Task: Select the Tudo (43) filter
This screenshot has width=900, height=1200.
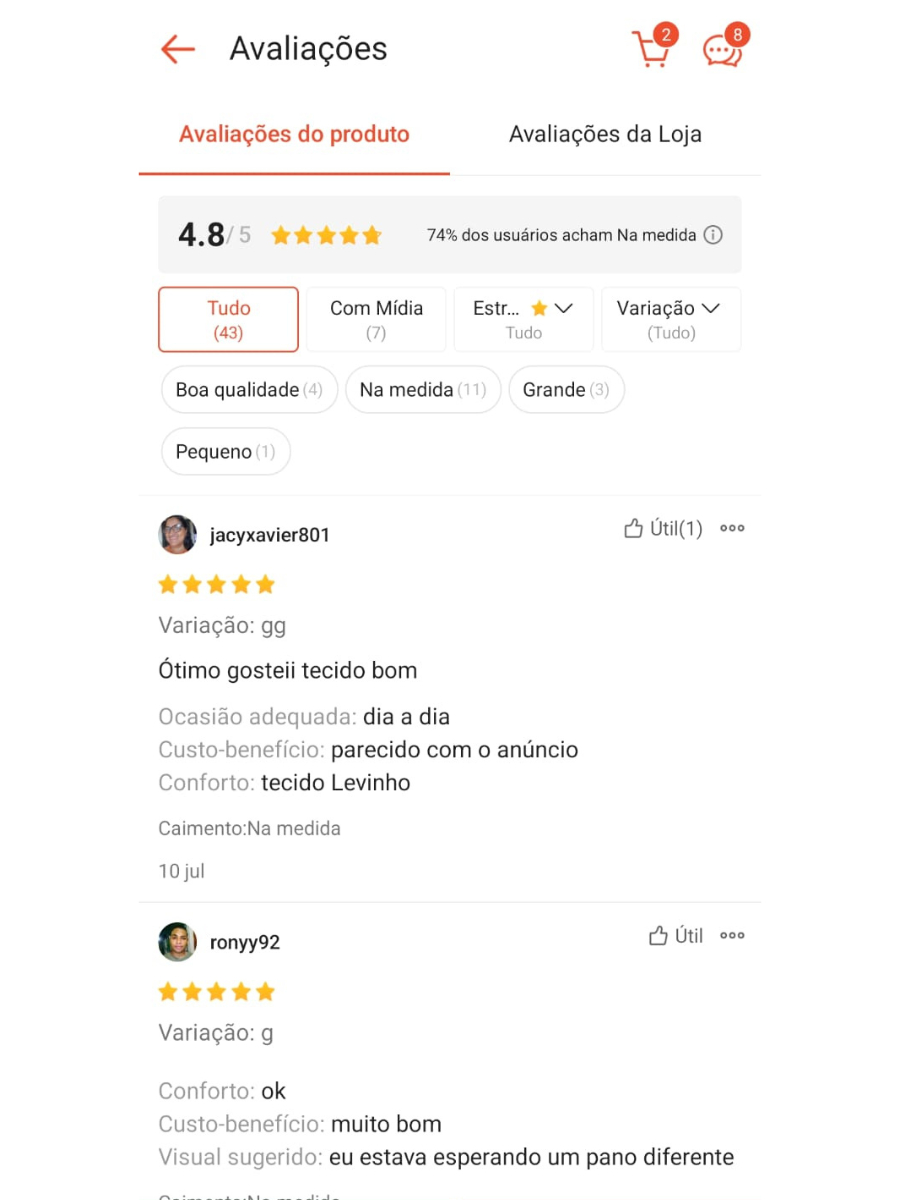Action: coord(228,320)
